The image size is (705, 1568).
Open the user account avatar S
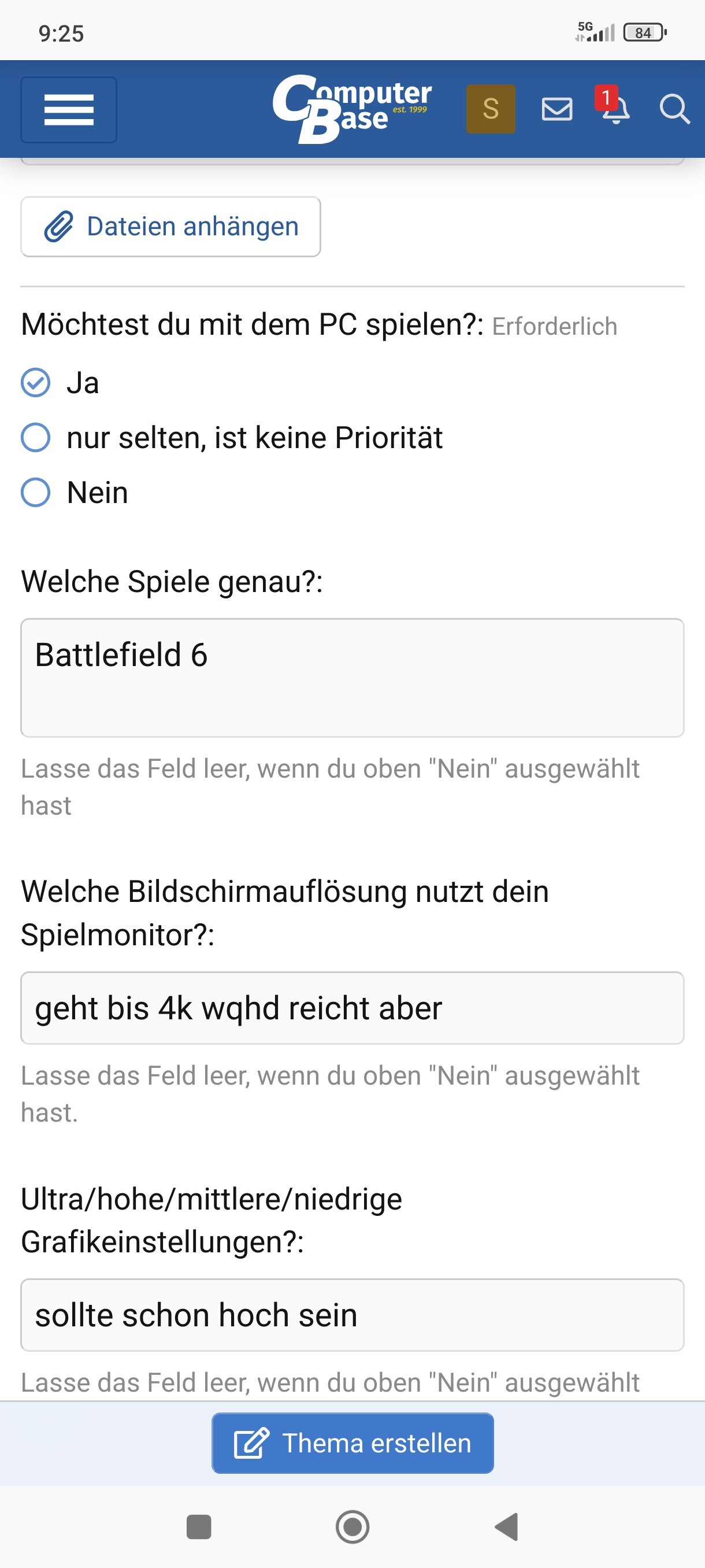tap(490, 109)
